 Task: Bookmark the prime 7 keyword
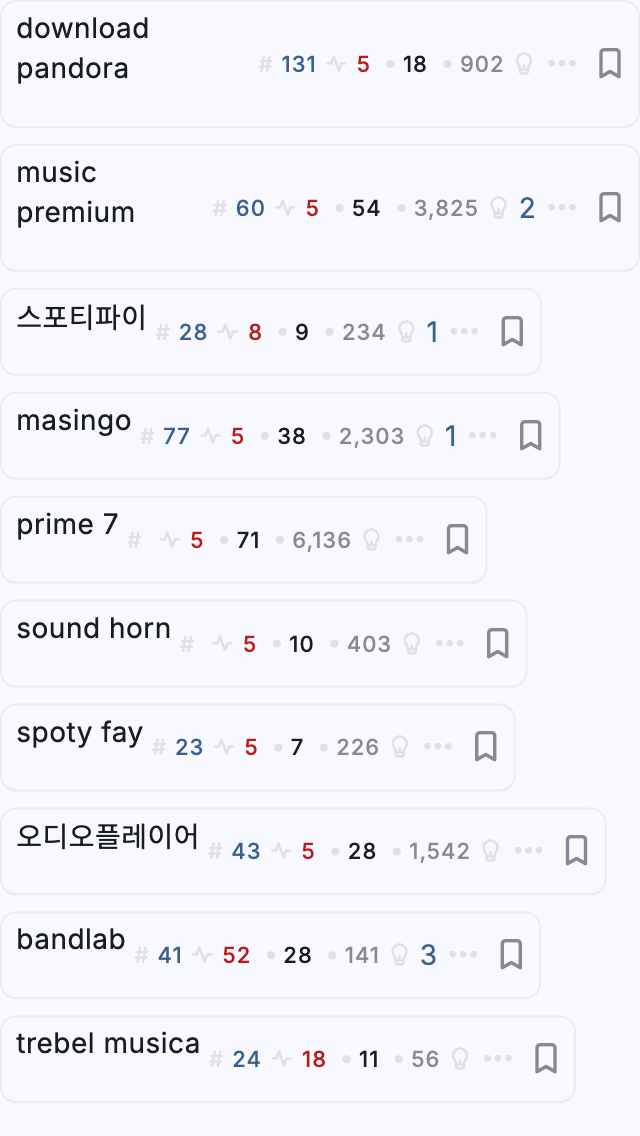pos(457,540)
